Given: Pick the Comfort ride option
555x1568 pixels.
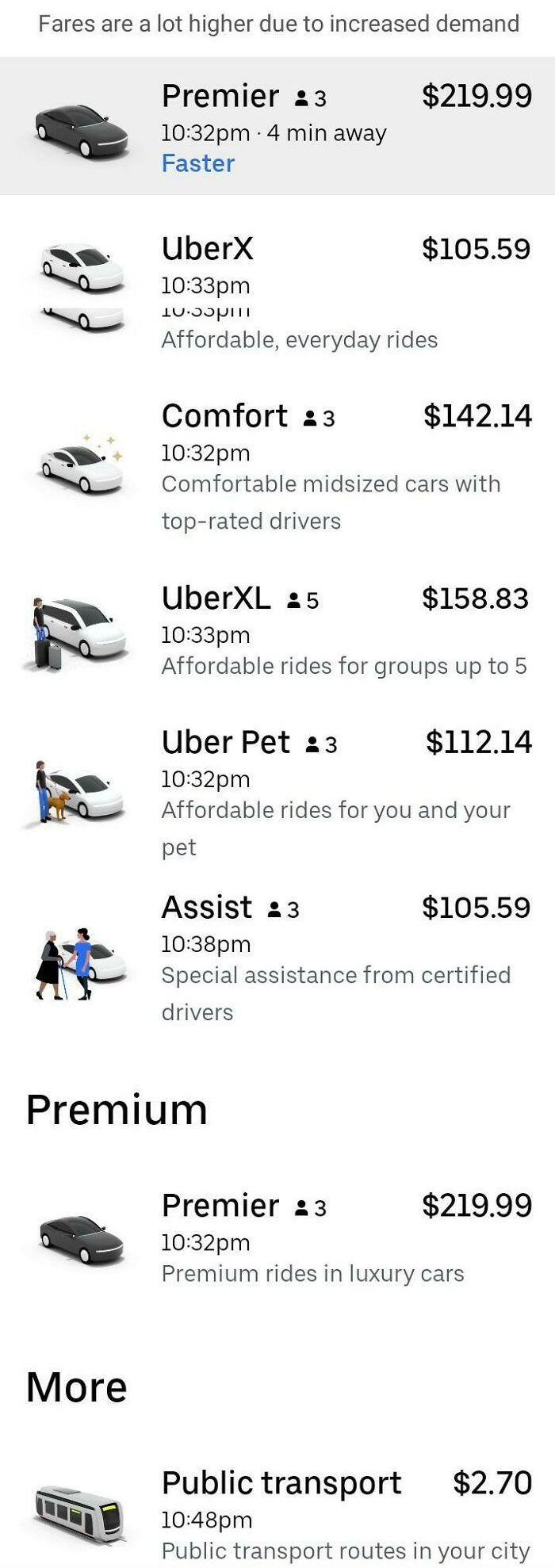Looking at the screenshot, I should (277, 464).
